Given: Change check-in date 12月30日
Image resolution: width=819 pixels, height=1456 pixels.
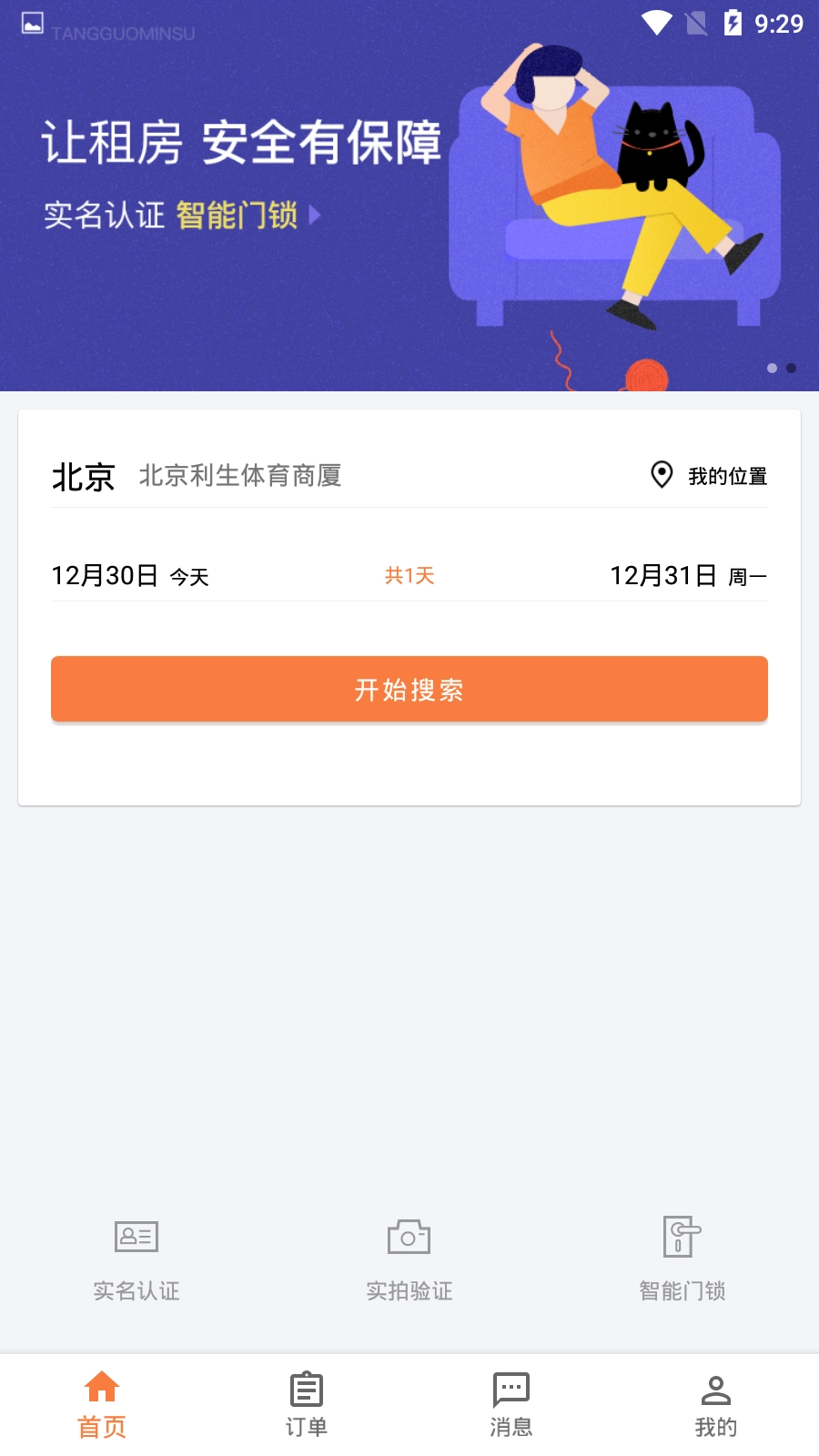Looking at the screenshot, I should click(x=130, y=576).
